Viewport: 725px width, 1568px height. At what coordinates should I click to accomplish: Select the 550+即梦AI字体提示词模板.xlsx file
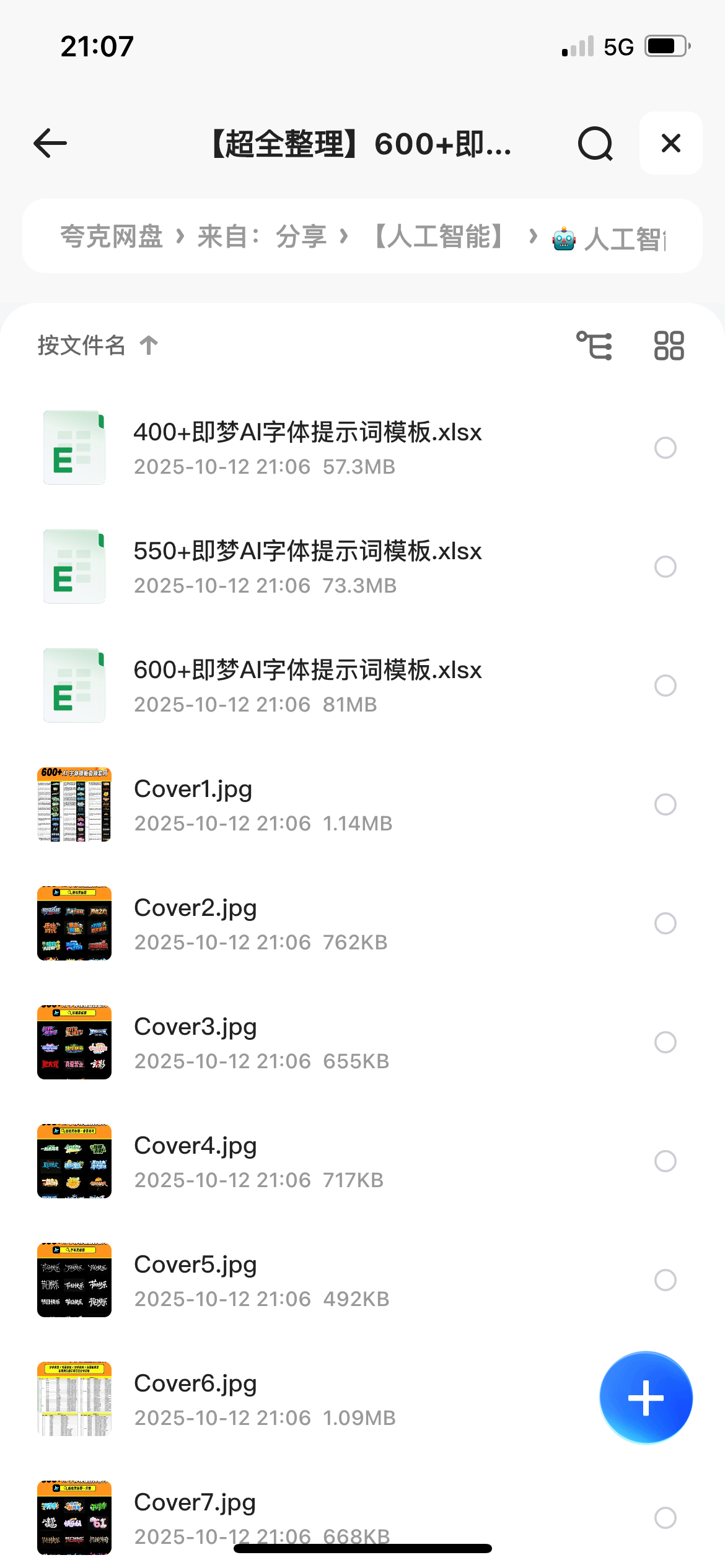(665, 567)
